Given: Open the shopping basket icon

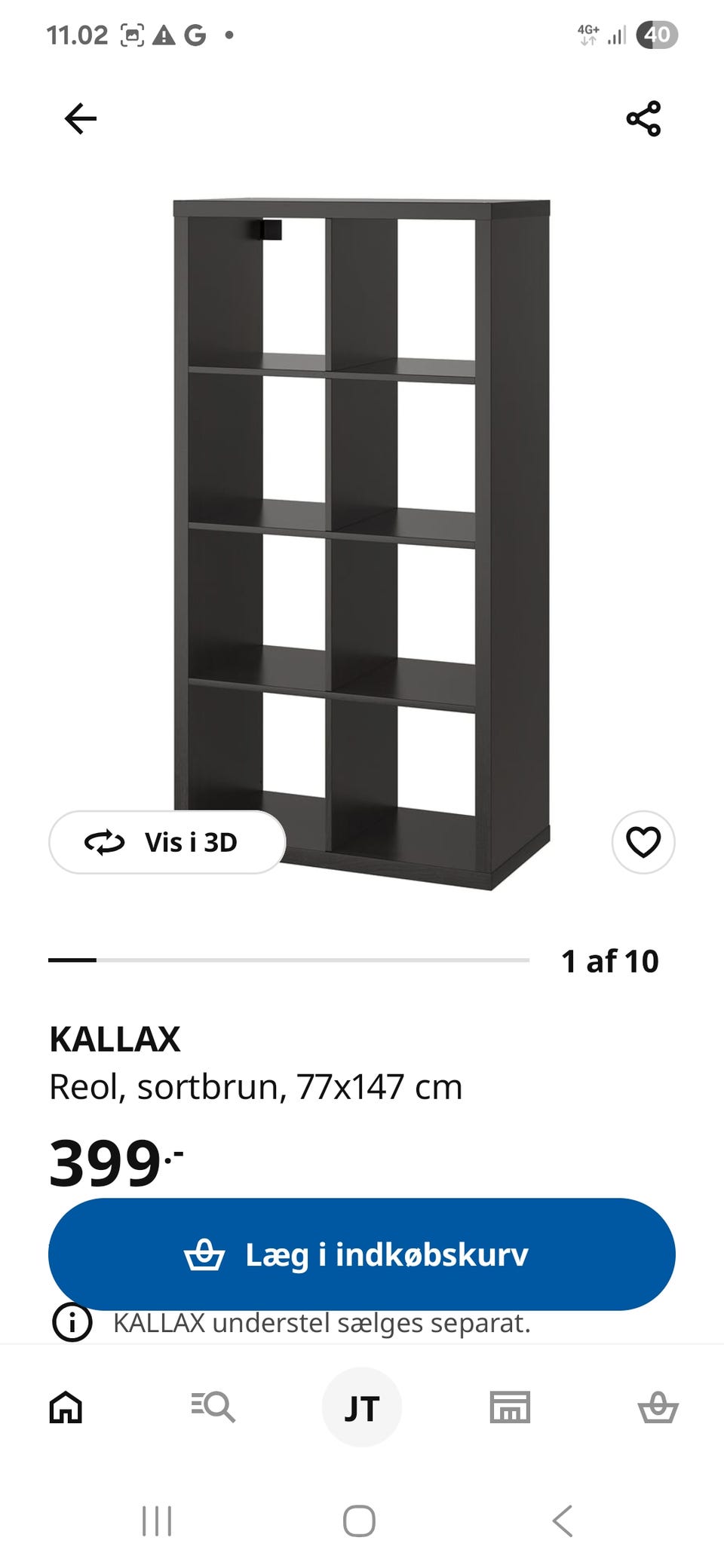Looking at the screenshot, I should (658, 1407).
